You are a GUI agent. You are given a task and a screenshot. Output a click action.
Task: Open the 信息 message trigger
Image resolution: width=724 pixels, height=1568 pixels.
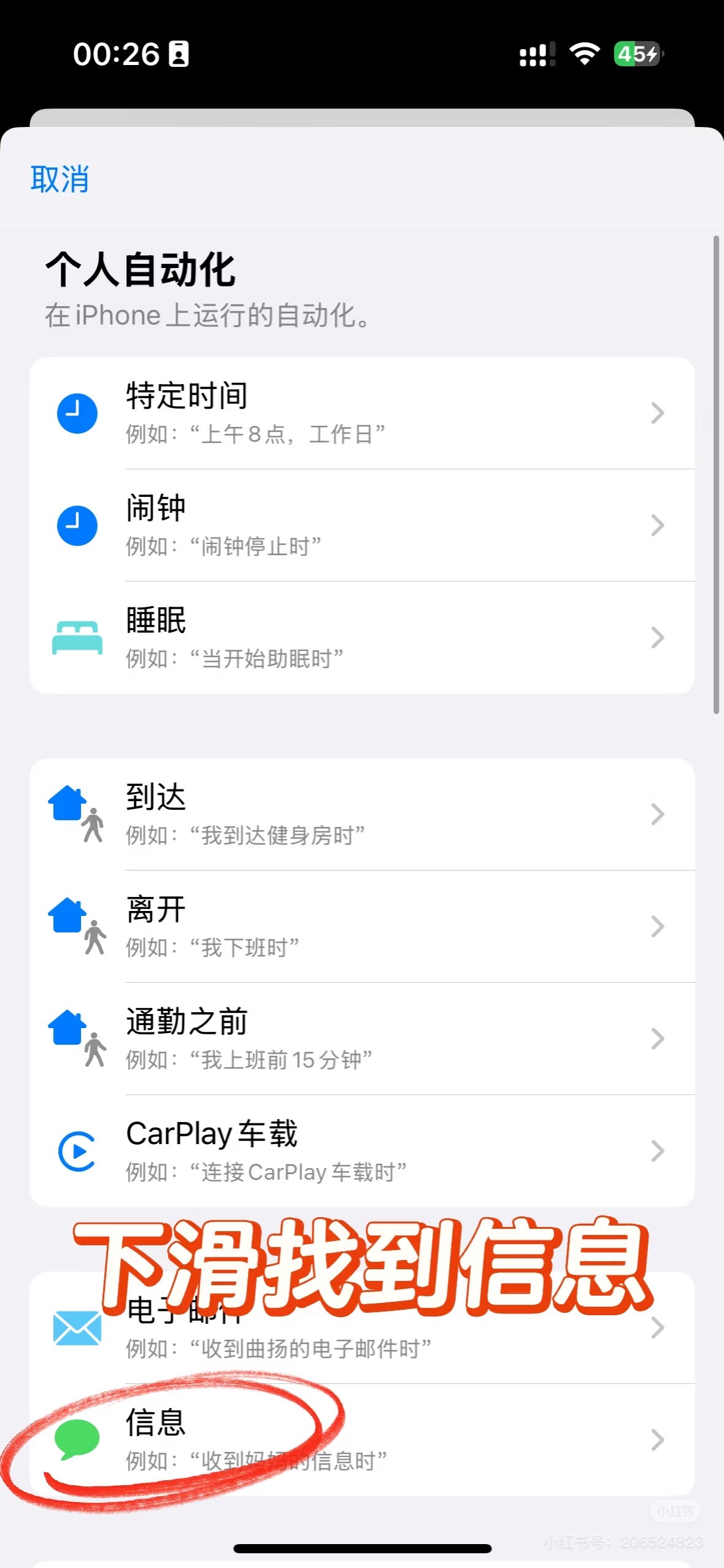362,1439
